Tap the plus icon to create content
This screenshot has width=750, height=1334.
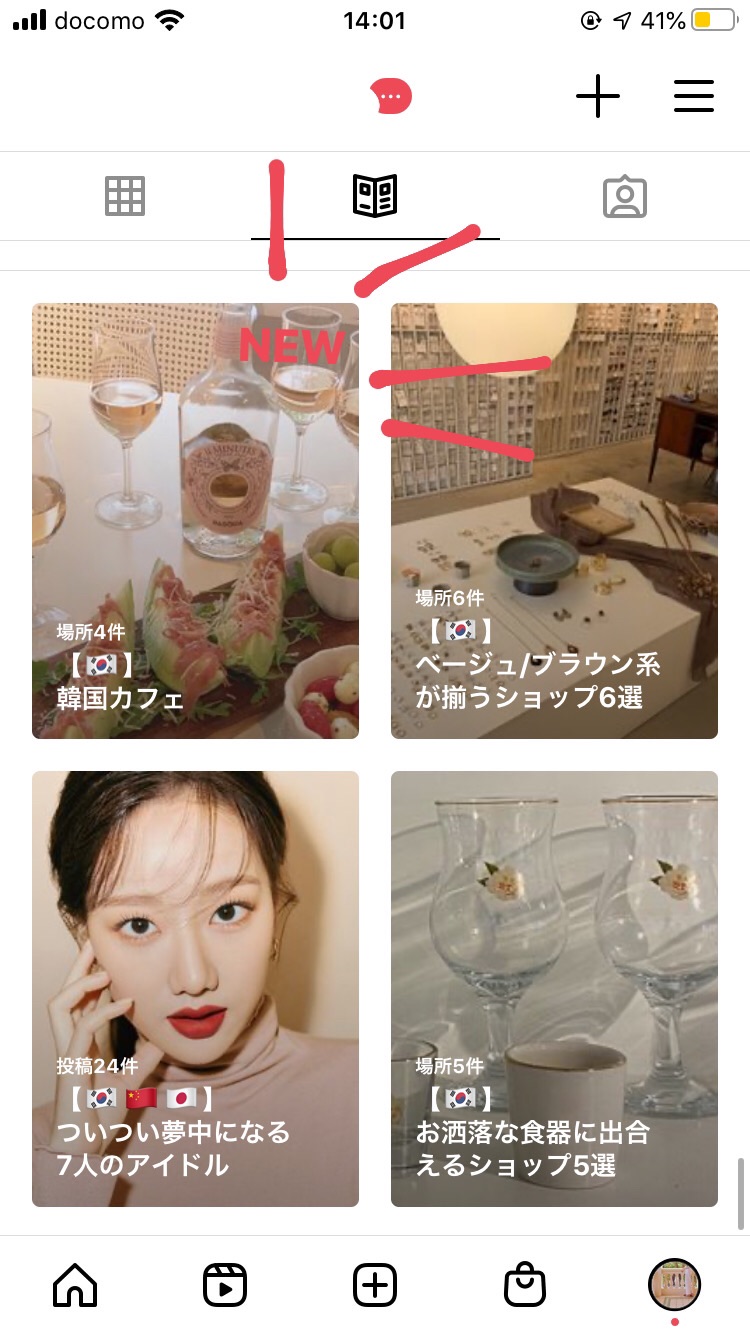point(598,97)
